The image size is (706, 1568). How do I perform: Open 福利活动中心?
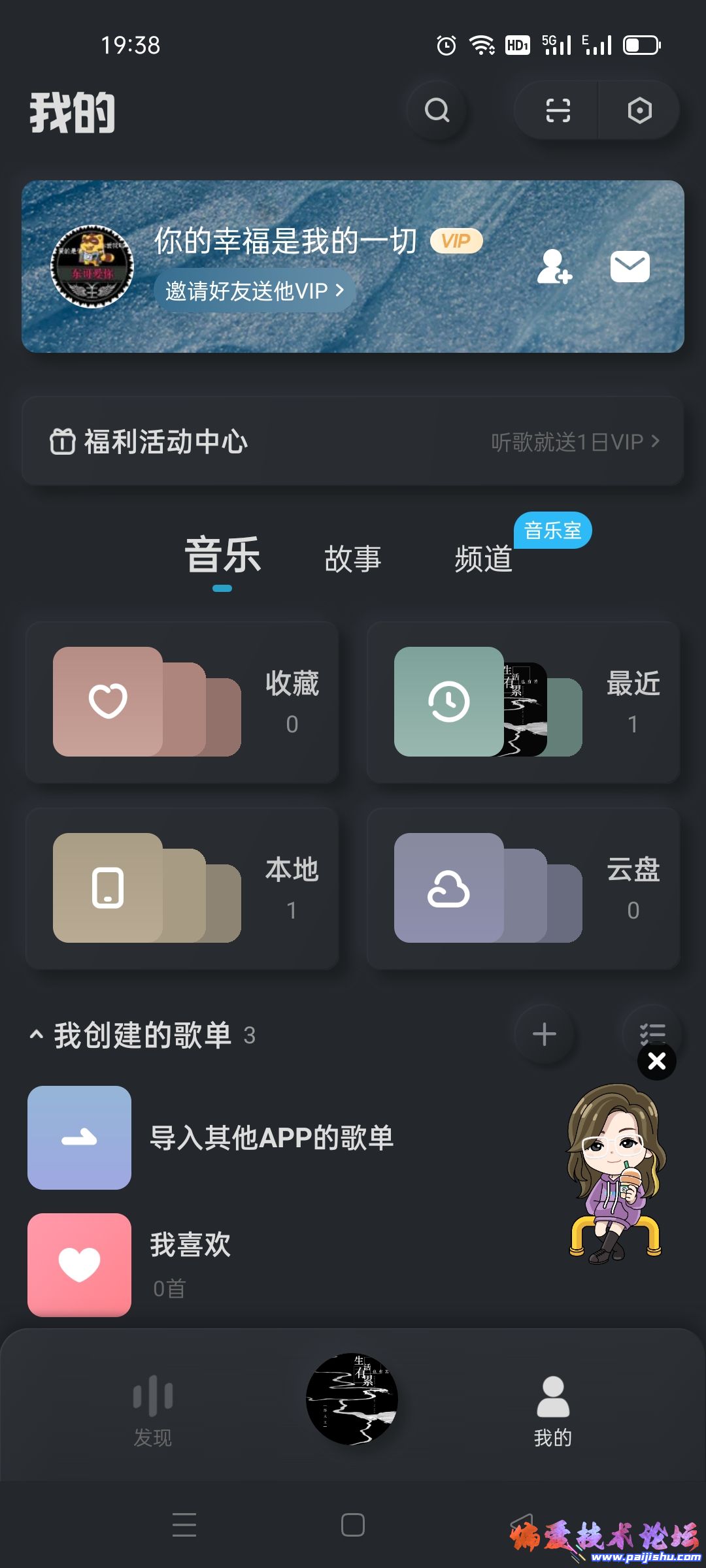(x=166, y=440)
